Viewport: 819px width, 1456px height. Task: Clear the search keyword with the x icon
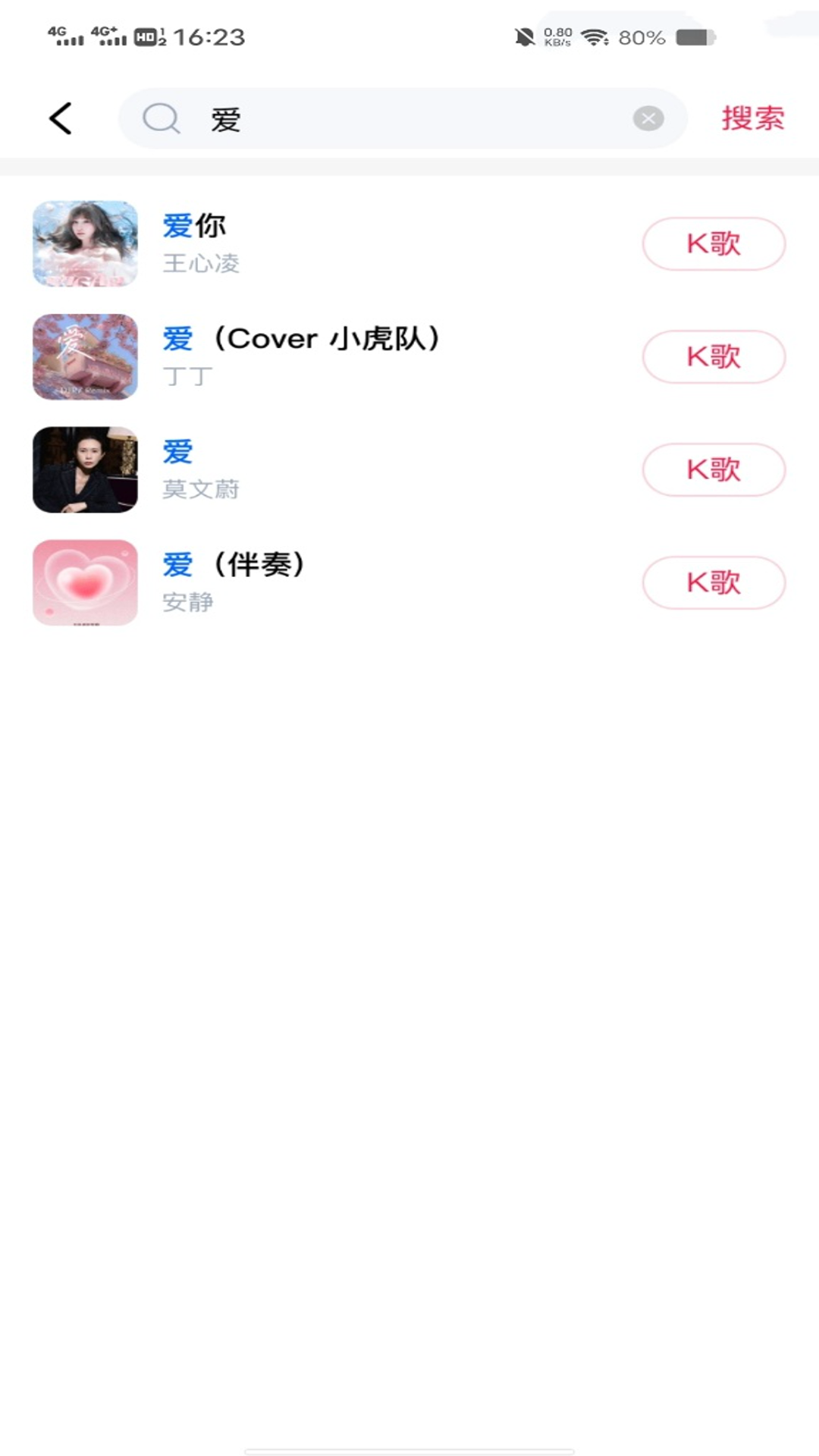[x=647, y=118]
